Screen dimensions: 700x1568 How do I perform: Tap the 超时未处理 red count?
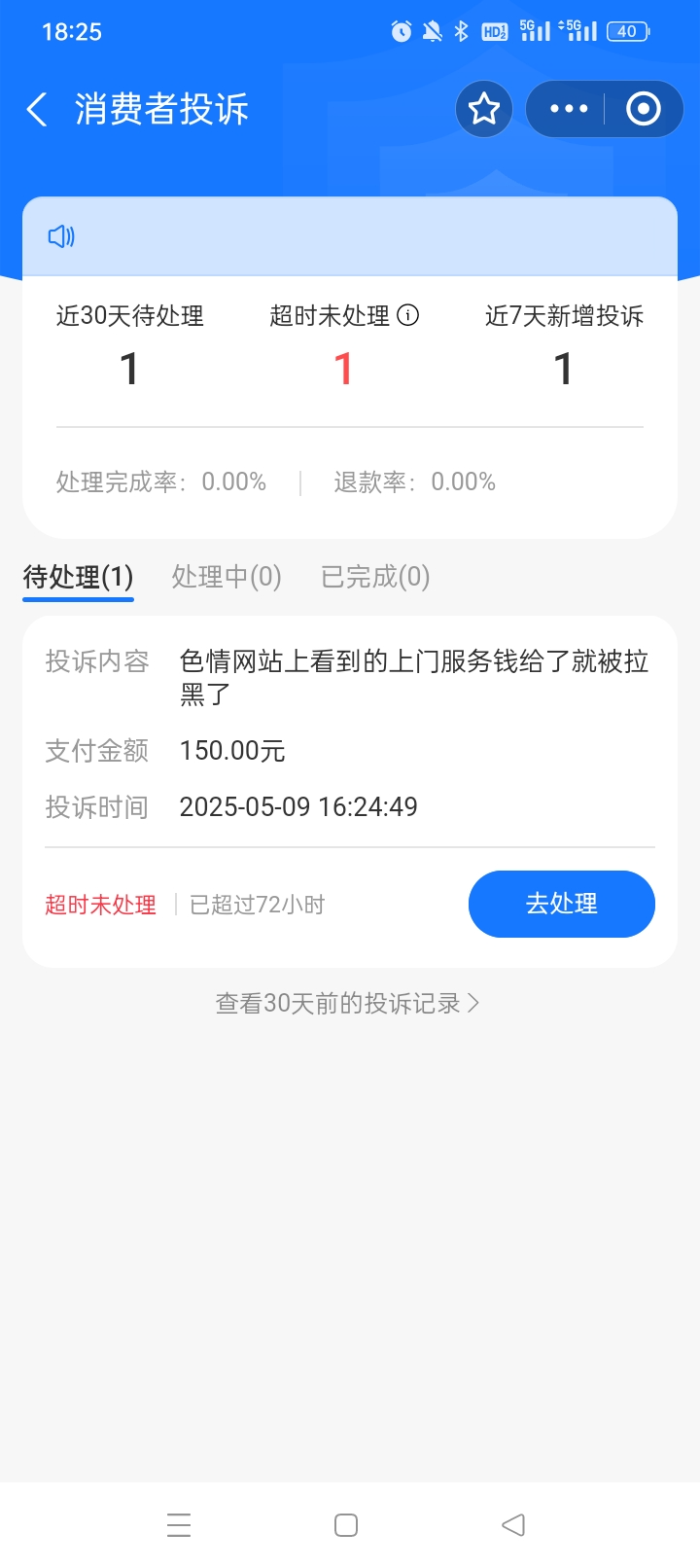click(344, 370)
